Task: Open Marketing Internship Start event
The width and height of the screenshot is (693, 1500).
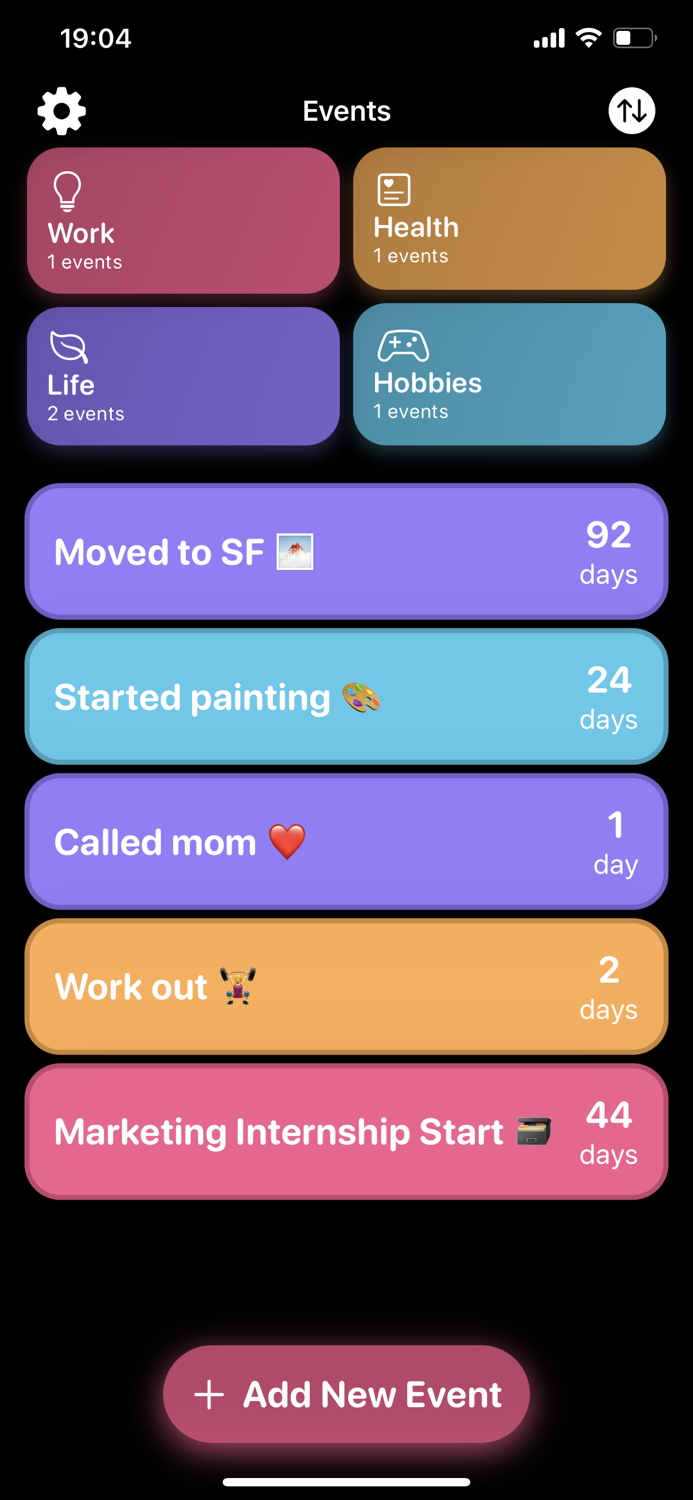Action: point(346,1132)
